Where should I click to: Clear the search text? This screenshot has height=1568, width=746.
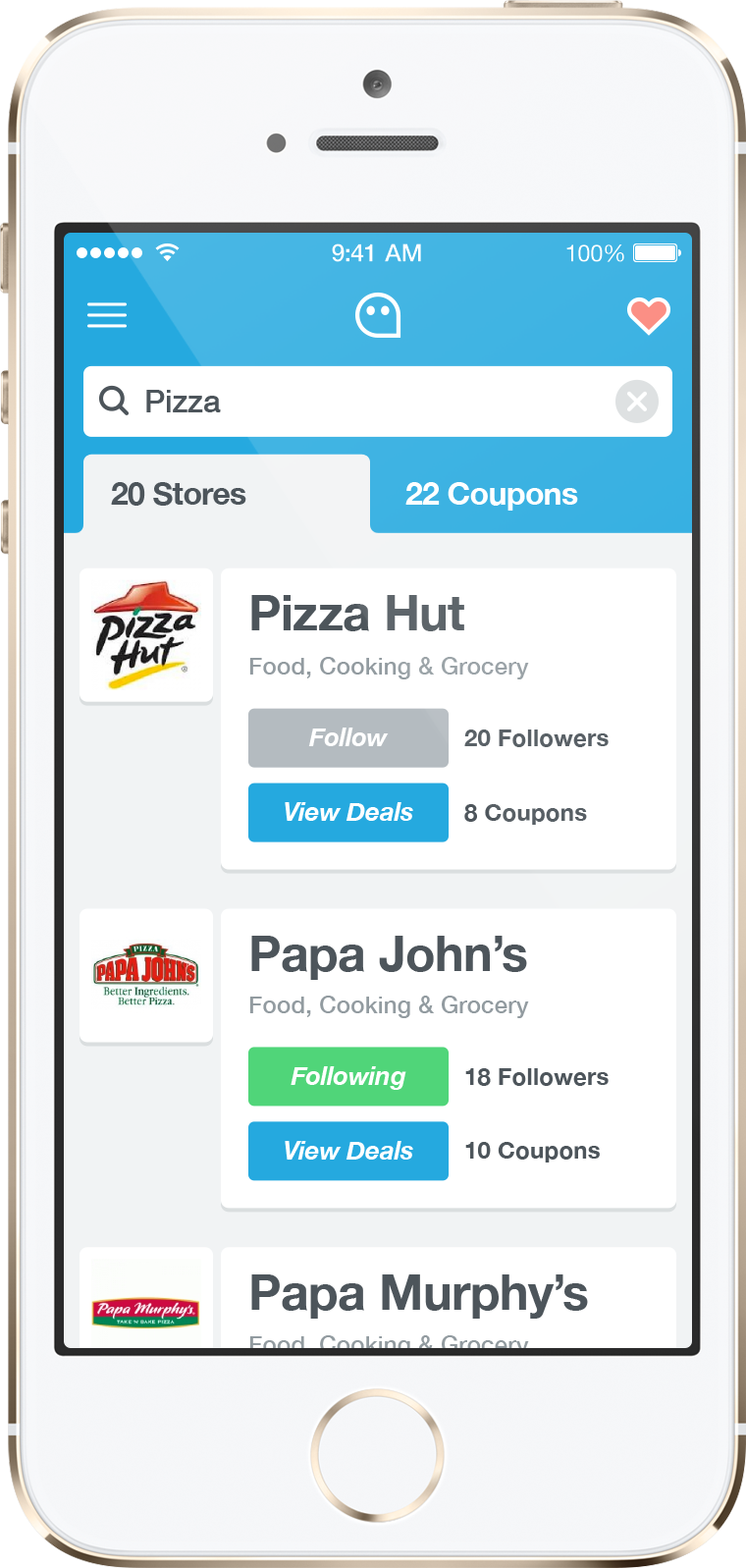click(636, 402)
